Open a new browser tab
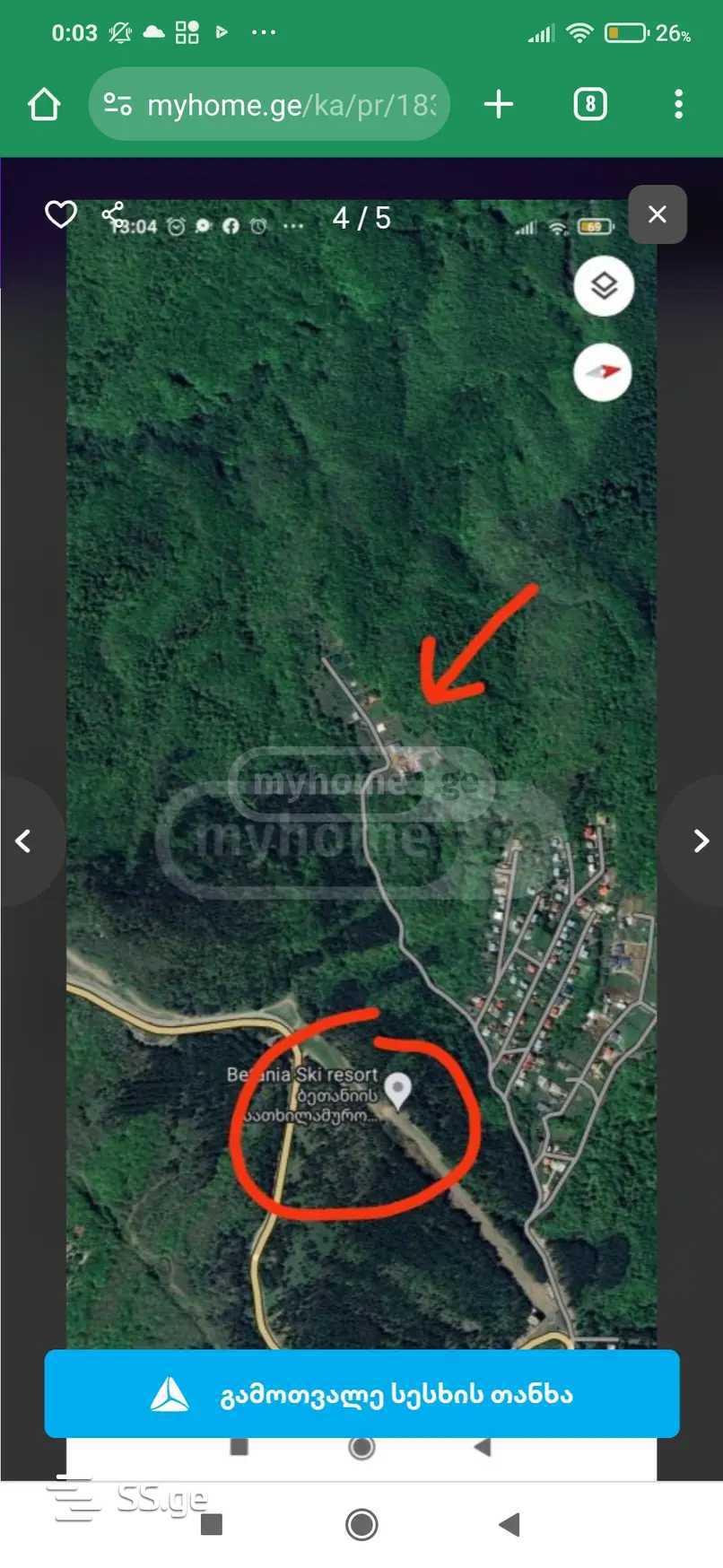Image resolution: width=723 pixels, height=1568 pixels. pos(499,105)
